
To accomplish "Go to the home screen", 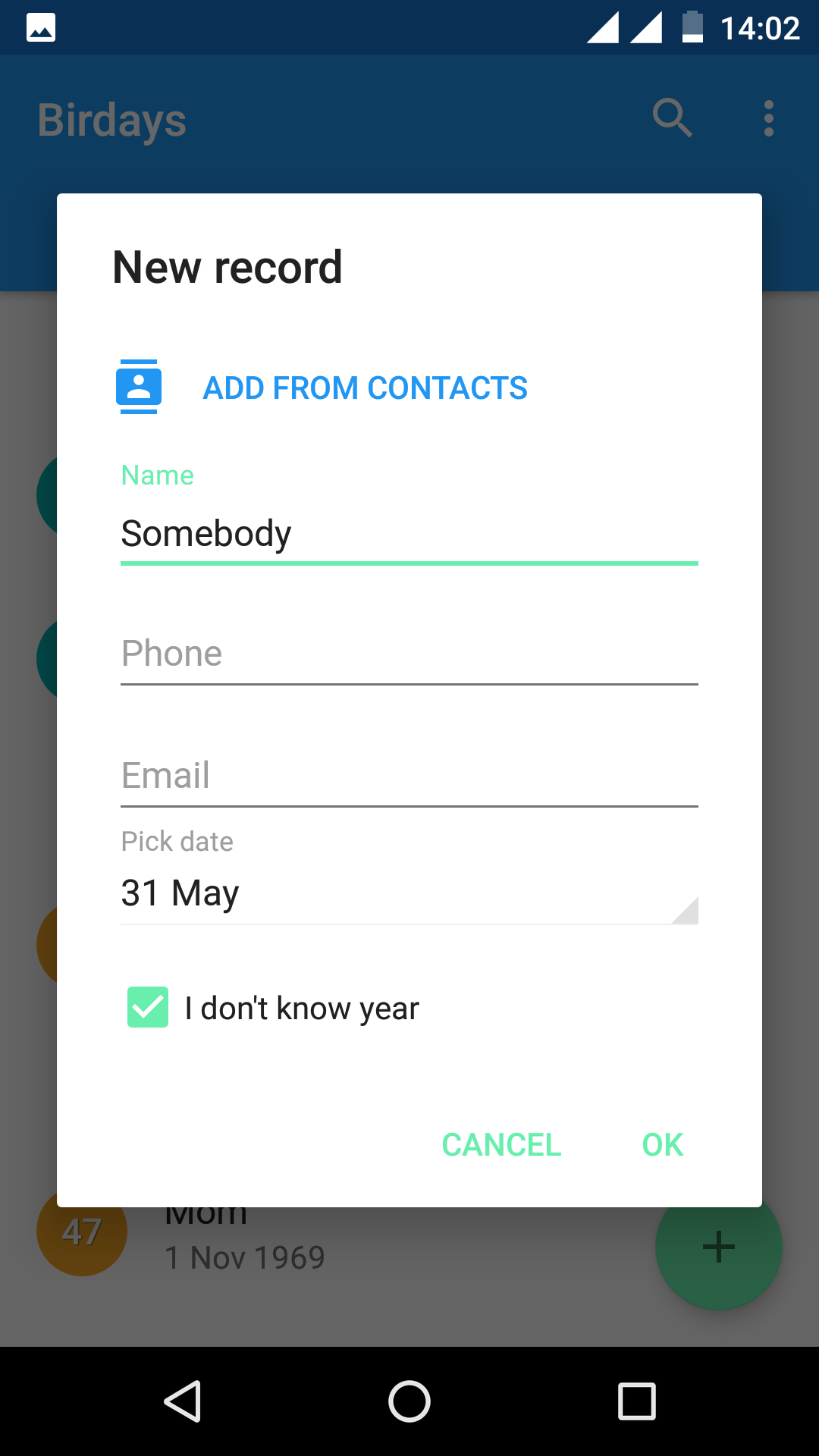I will click(409, 1401).
